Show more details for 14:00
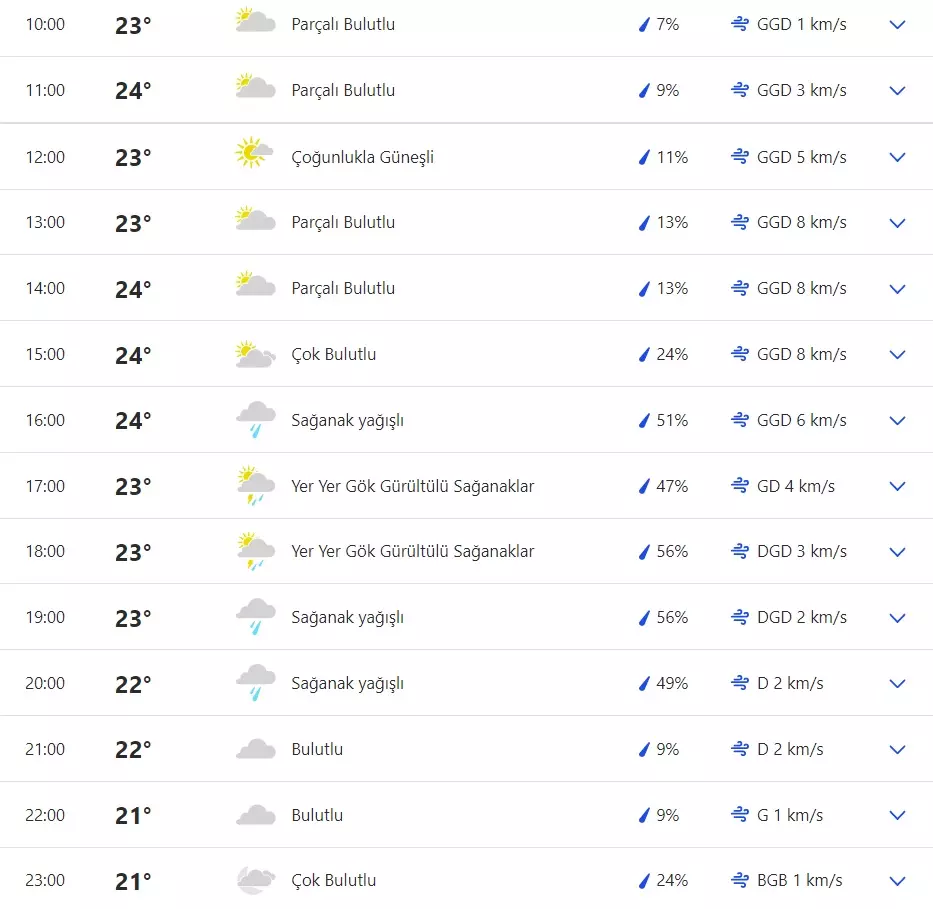This screenshot has height=909, width=933. pos(897,289)
